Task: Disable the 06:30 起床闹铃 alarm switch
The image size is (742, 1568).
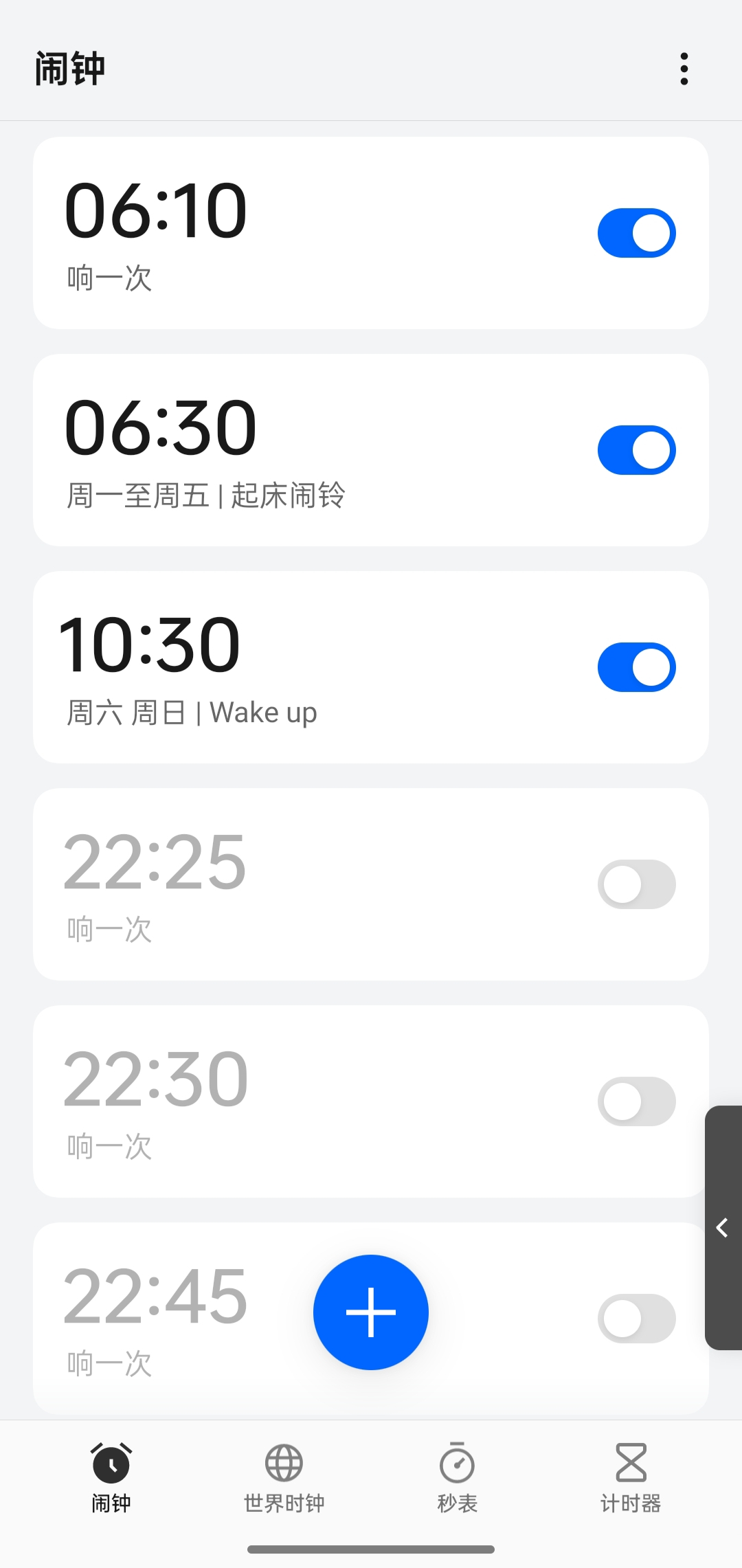Action: (x=637, y=450)
